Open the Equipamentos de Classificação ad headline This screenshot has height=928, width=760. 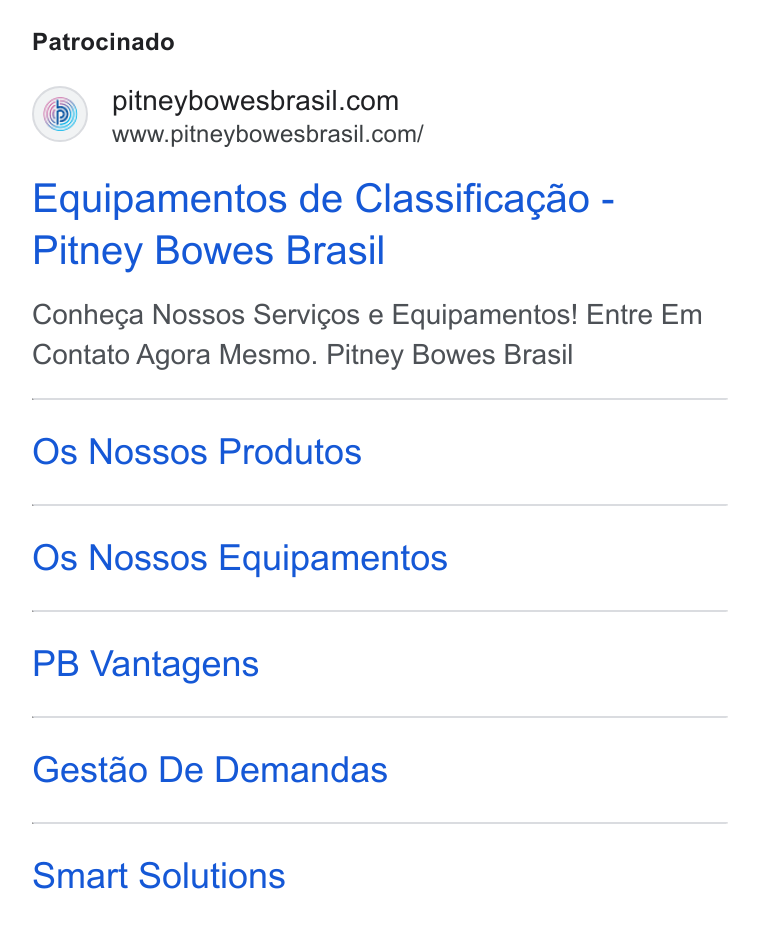[x=323, y=225]
